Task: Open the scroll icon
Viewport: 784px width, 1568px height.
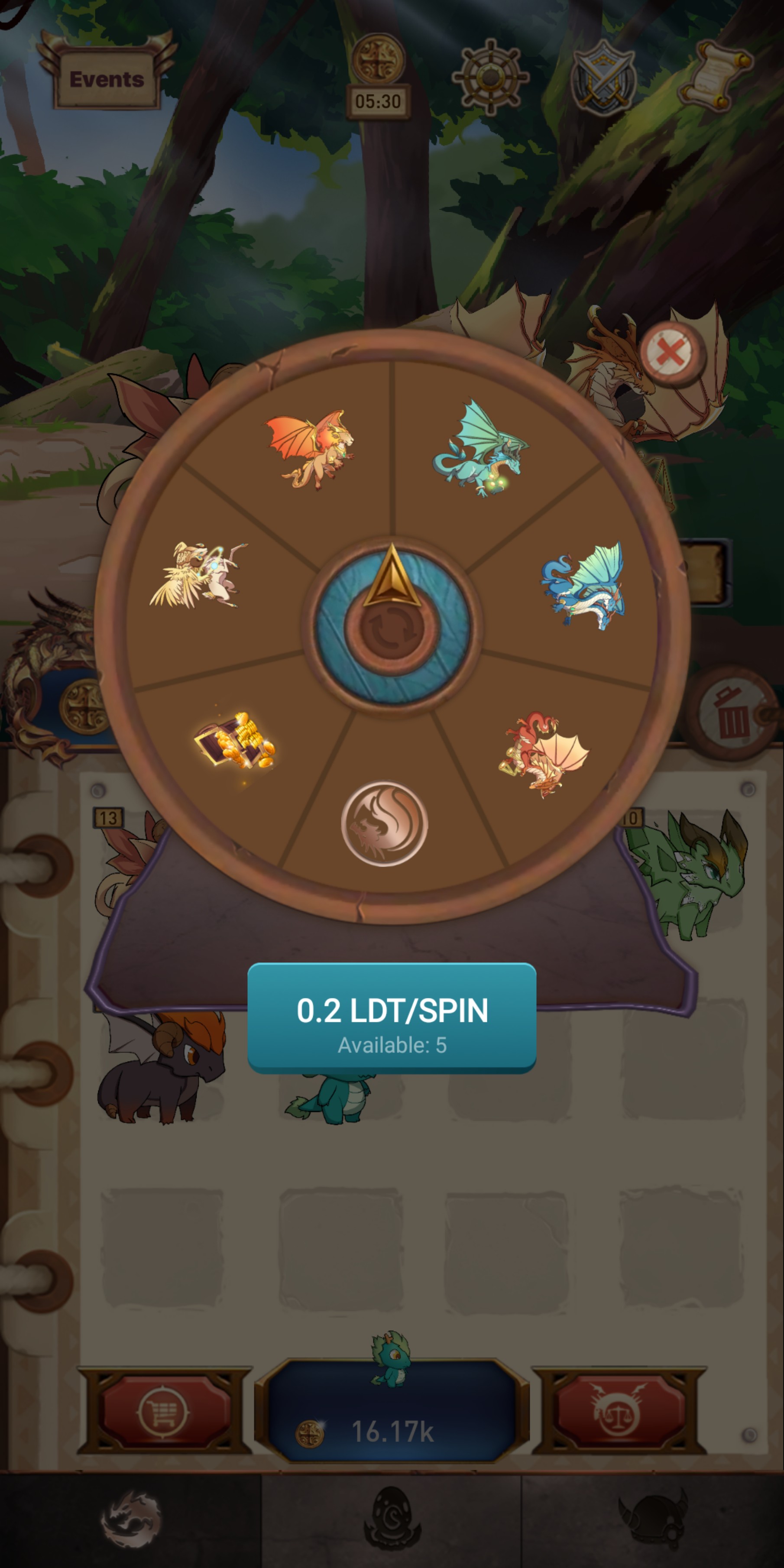Action: pyautogui.click(x=716, y=74)
